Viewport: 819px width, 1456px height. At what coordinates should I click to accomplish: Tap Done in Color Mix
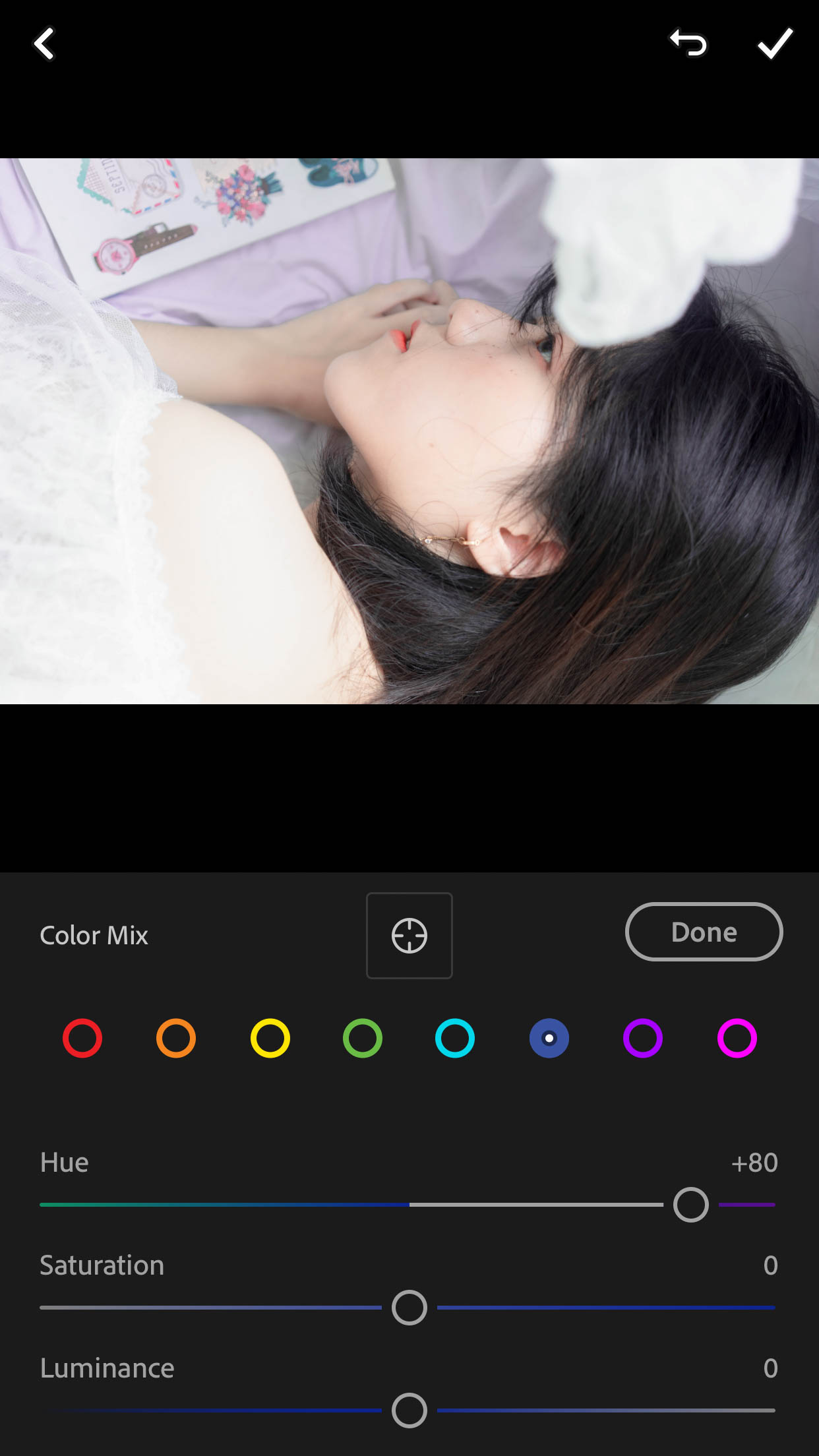point(704,932)
